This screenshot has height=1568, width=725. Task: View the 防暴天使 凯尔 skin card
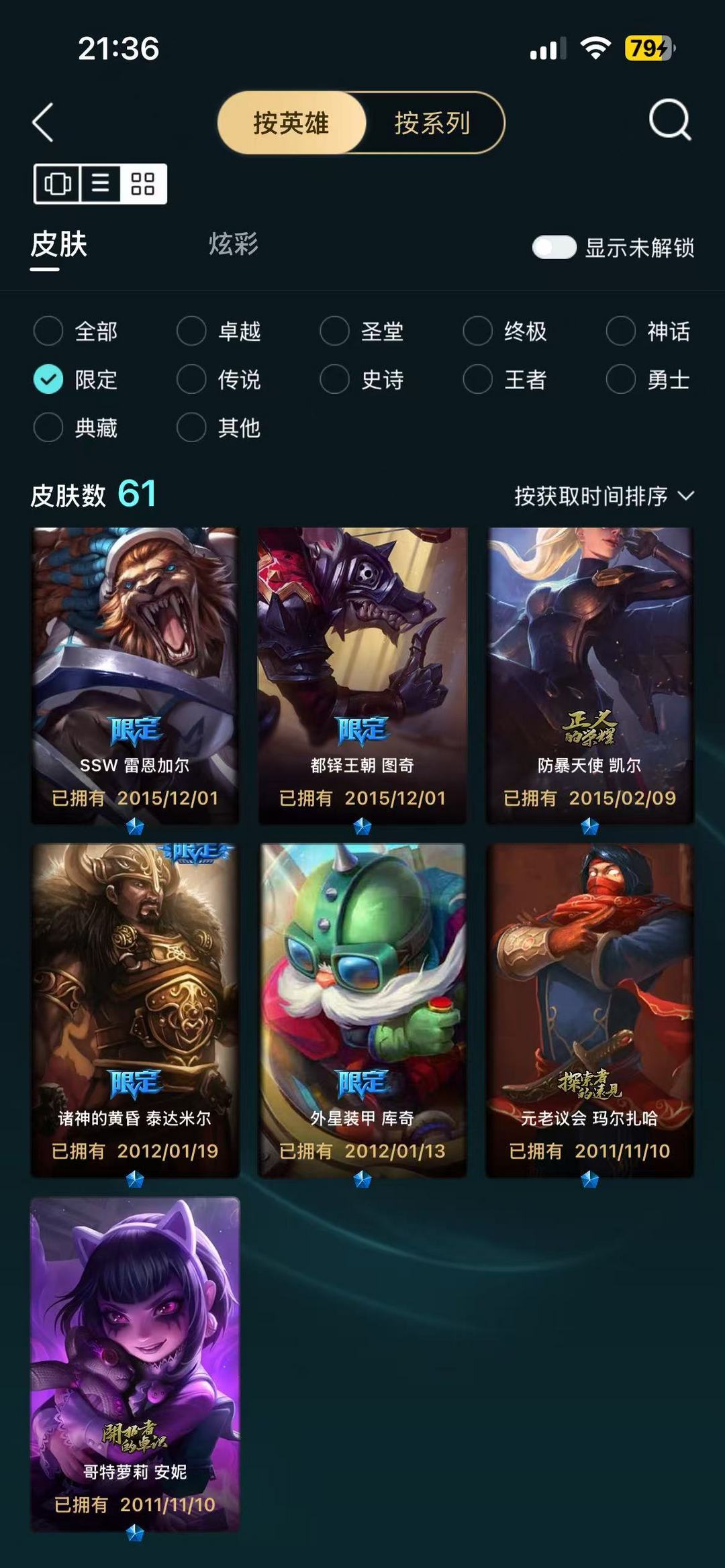(590, 676)
